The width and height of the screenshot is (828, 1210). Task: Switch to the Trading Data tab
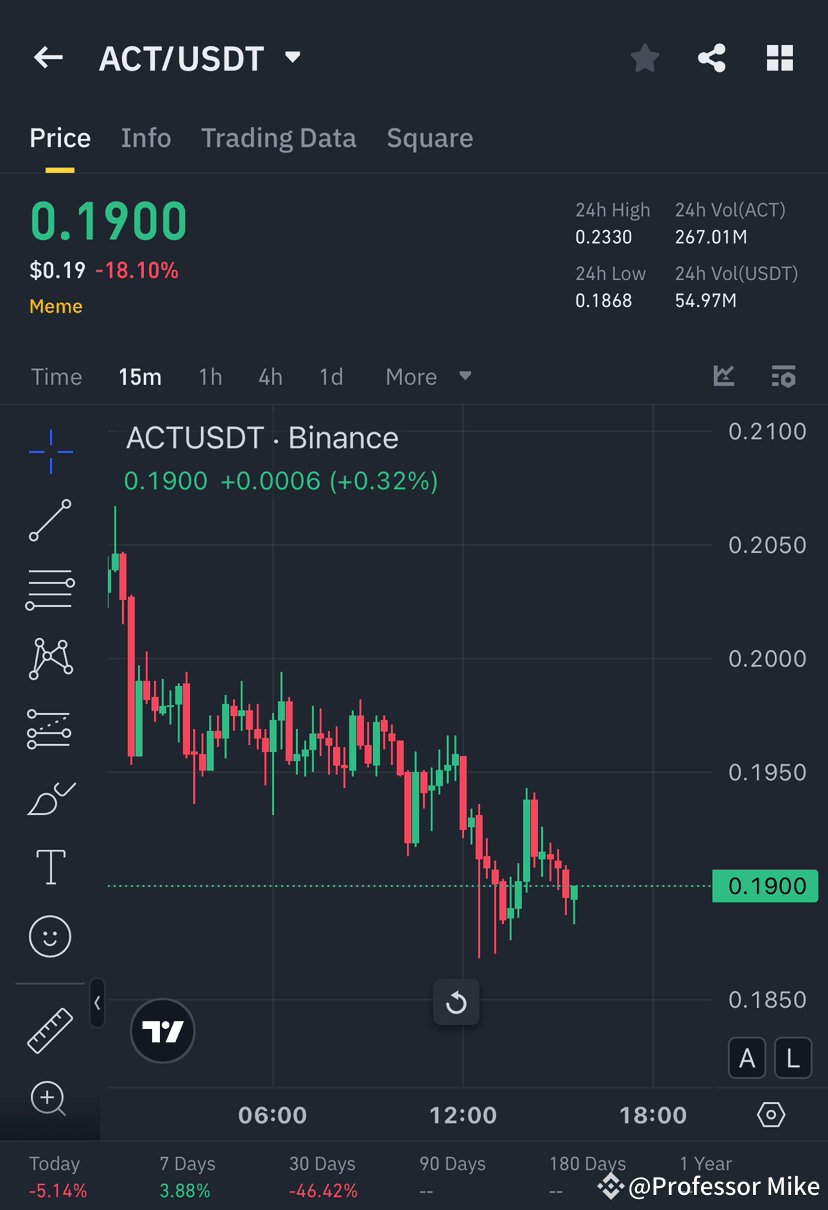point(278,138)
